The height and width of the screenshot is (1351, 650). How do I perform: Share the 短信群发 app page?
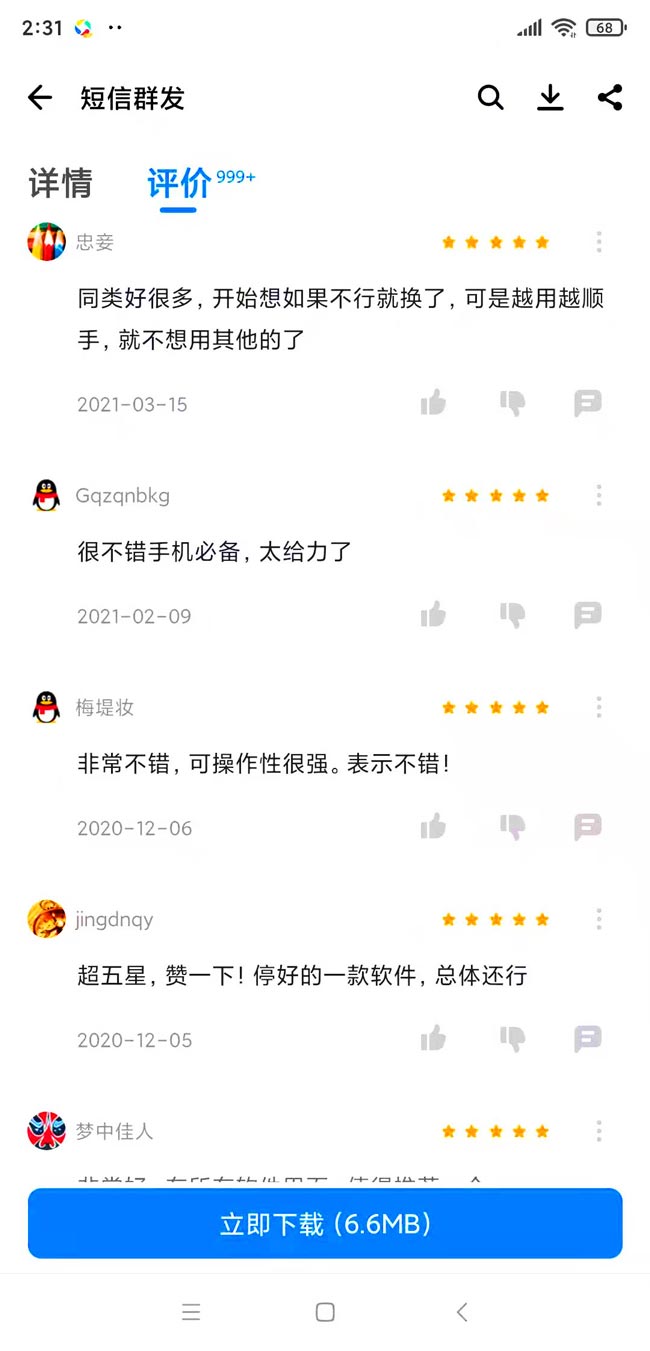(610, 97)
